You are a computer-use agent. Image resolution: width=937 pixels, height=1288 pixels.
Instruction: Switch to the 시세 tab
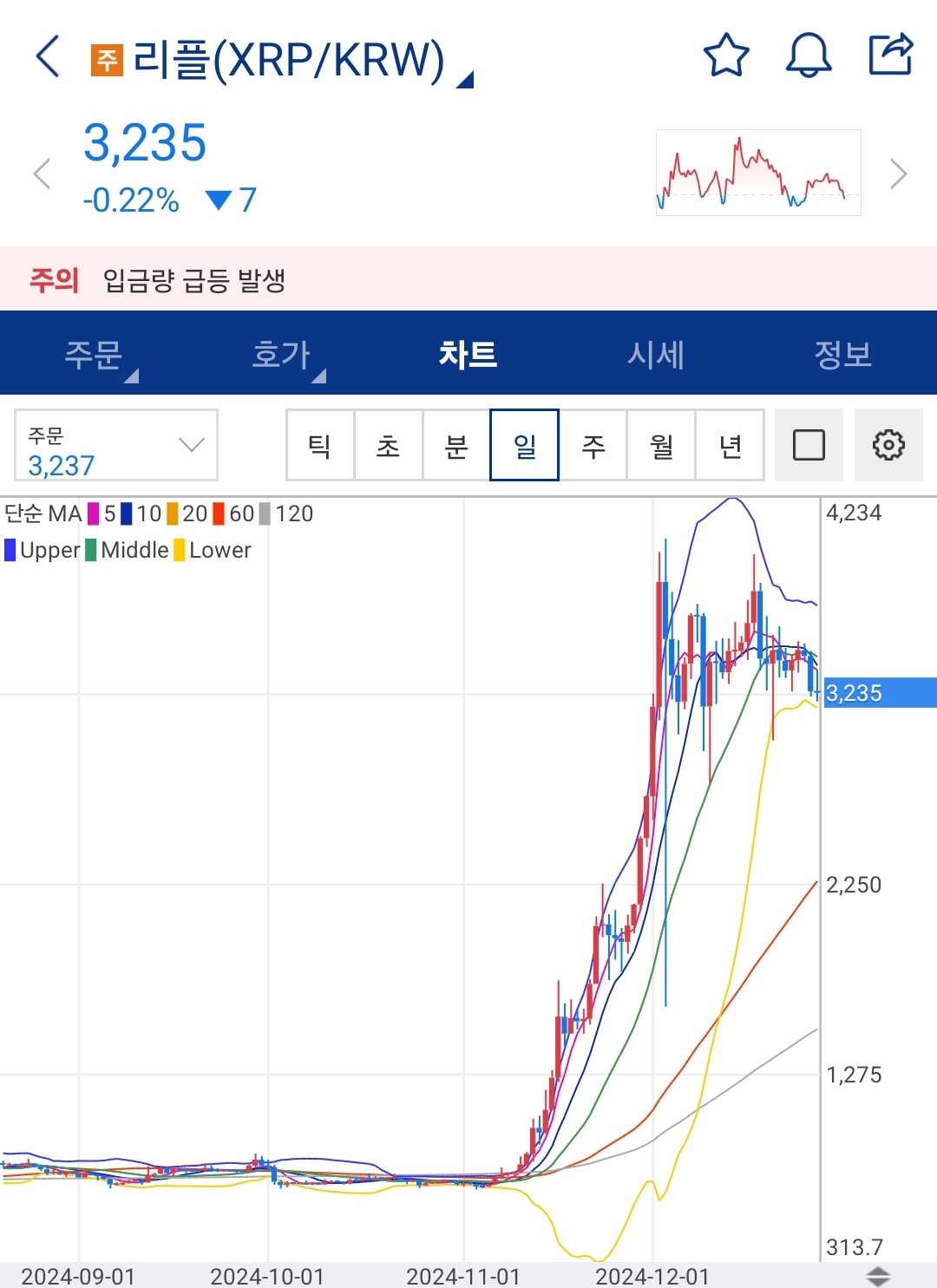(x=656, y=354)
